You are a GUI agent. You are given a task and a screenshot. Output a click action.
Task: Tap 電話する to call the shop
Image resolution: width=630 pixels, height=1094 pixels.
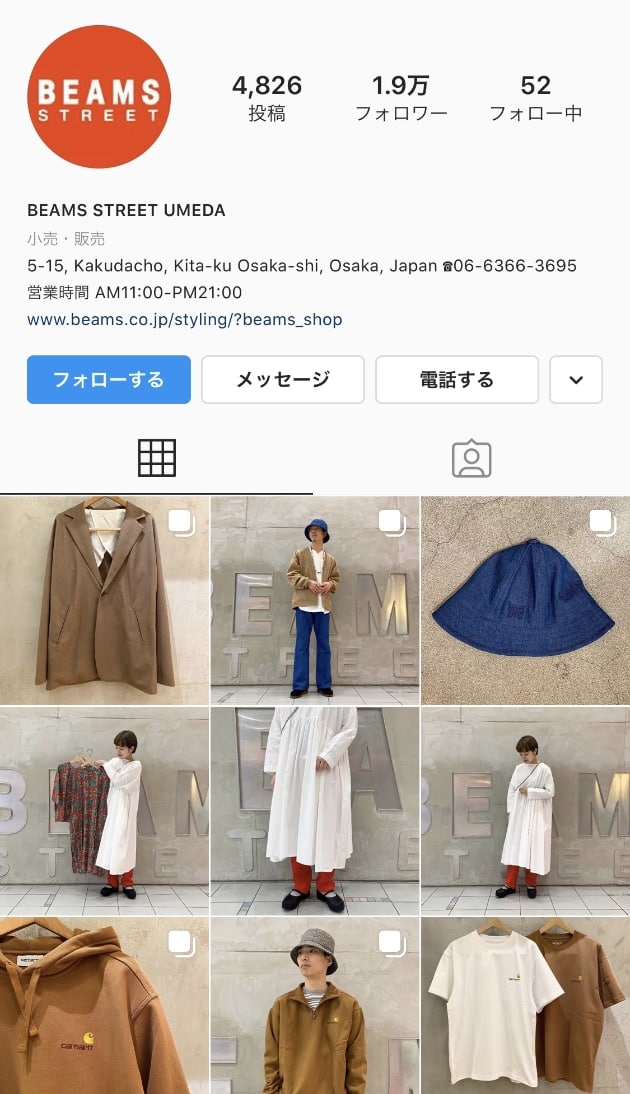[456, 380]
